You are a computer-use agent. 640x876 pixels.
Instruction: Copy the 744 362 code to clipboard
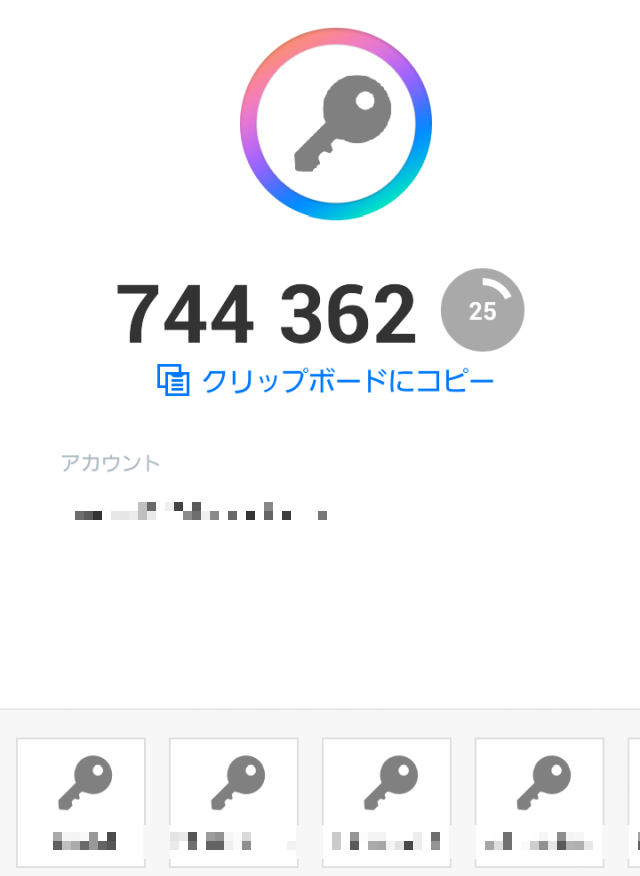tap(326, 381)
